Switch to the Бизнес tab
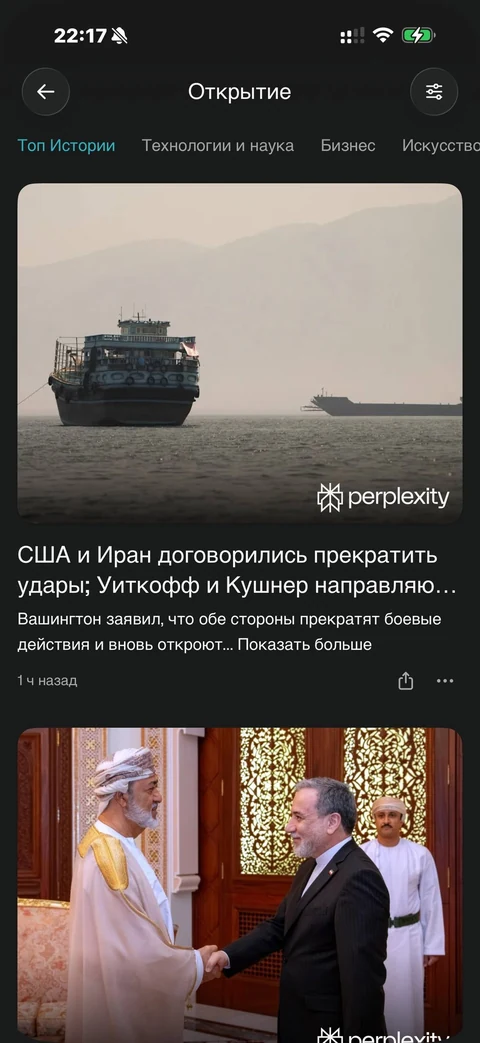The image size is (480, 1043). click(x=348, y=146)
